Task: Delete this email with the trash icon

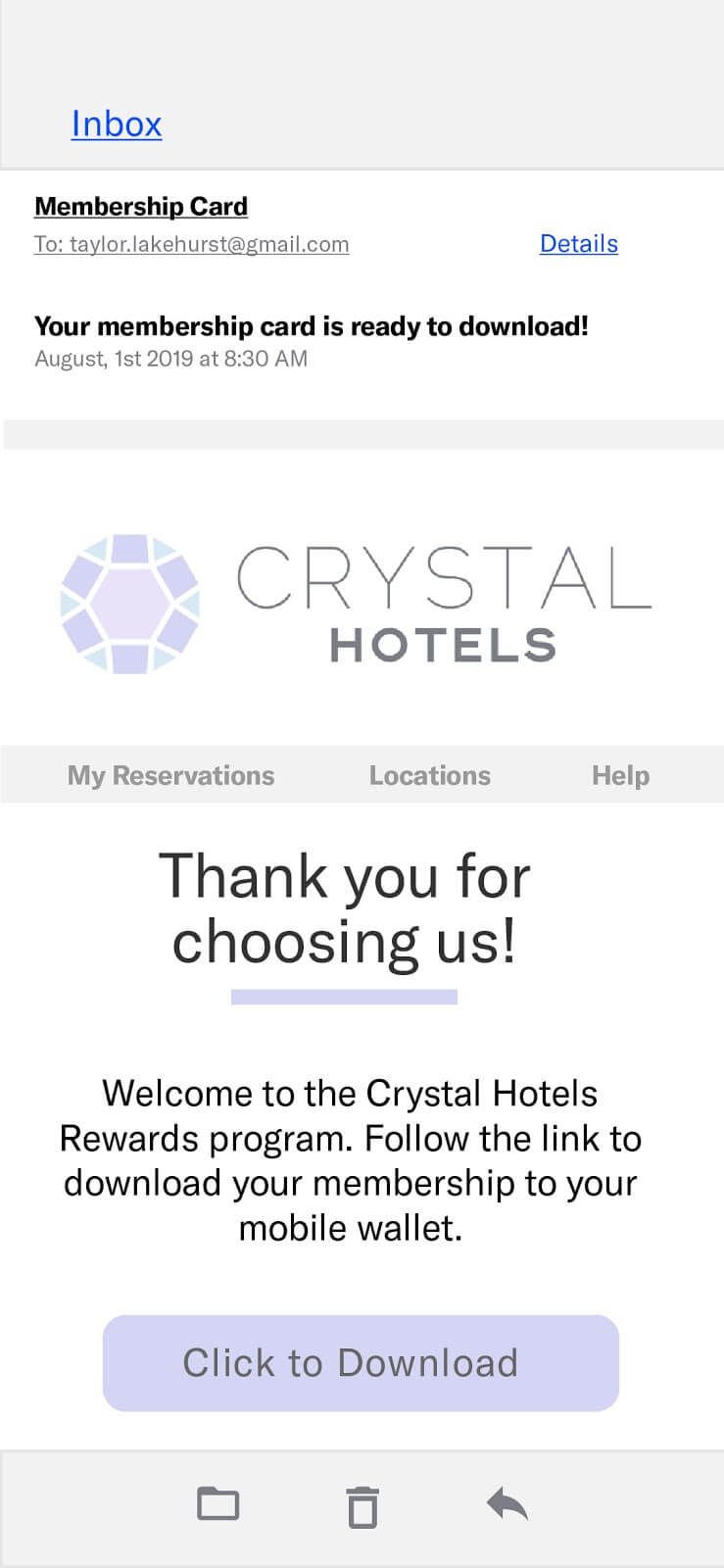Action: pos(362,1506)
